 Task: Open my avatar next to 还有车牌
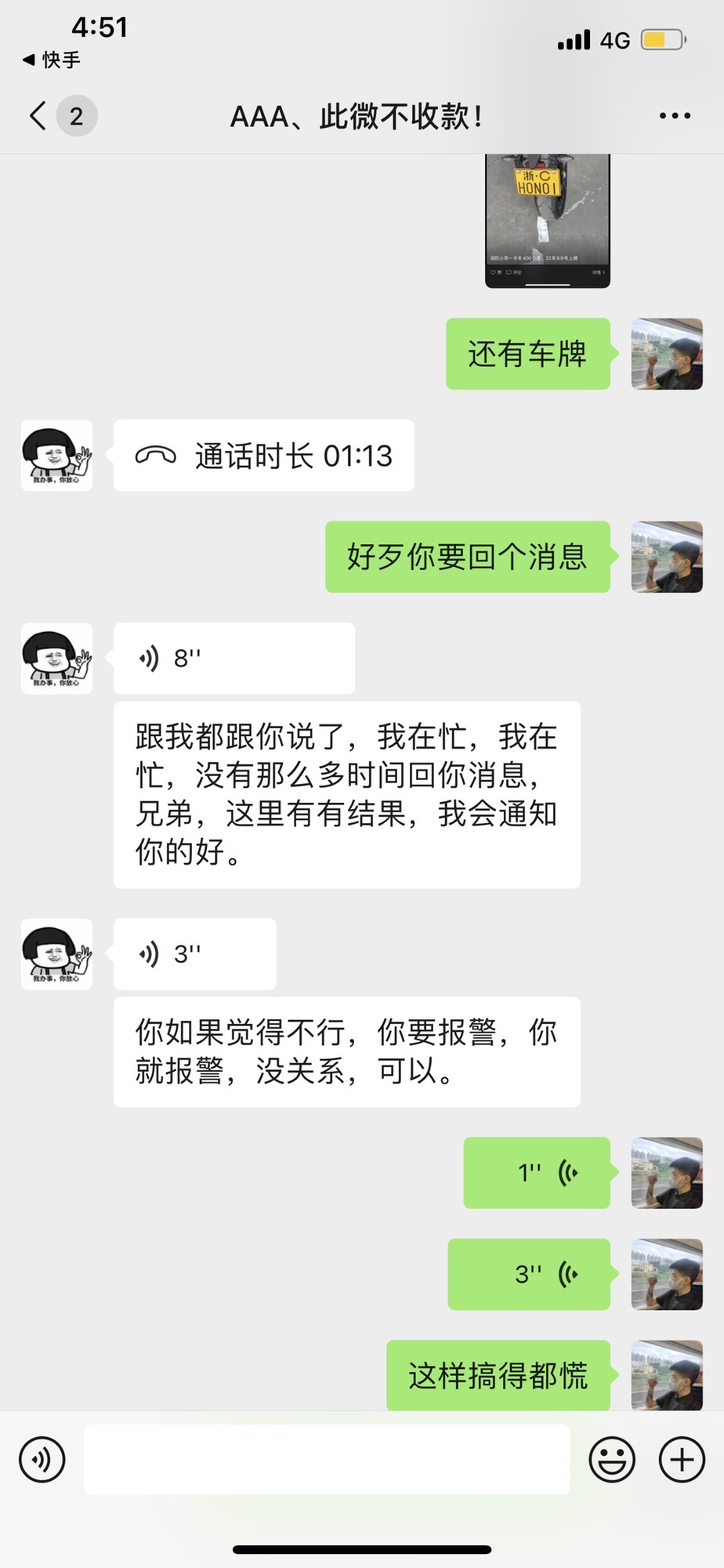click(x=667, y=354)
